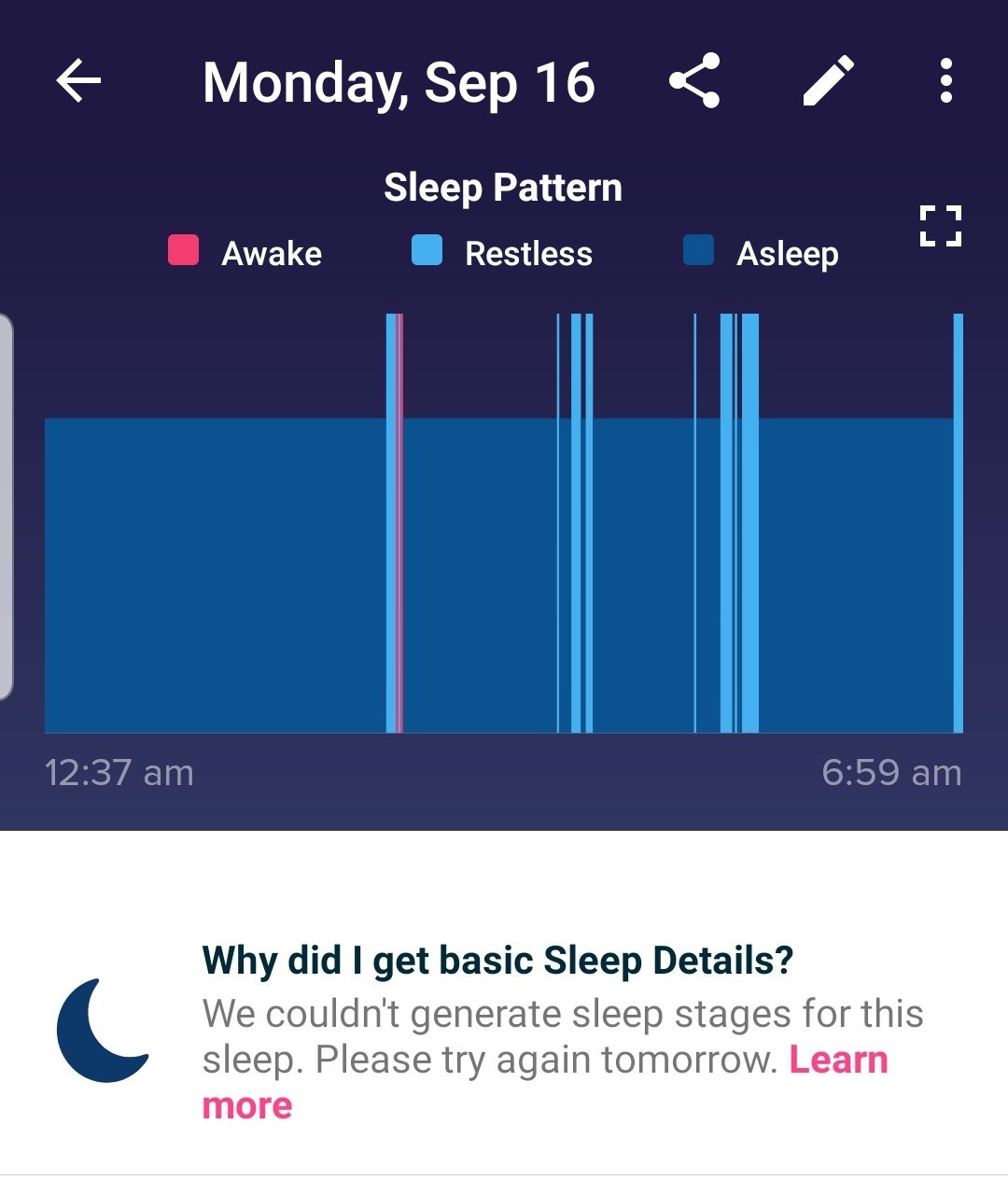Viewport: 1008px width, 1180px height.
Task: Open the Learn more link
Action: point(837,1061)
